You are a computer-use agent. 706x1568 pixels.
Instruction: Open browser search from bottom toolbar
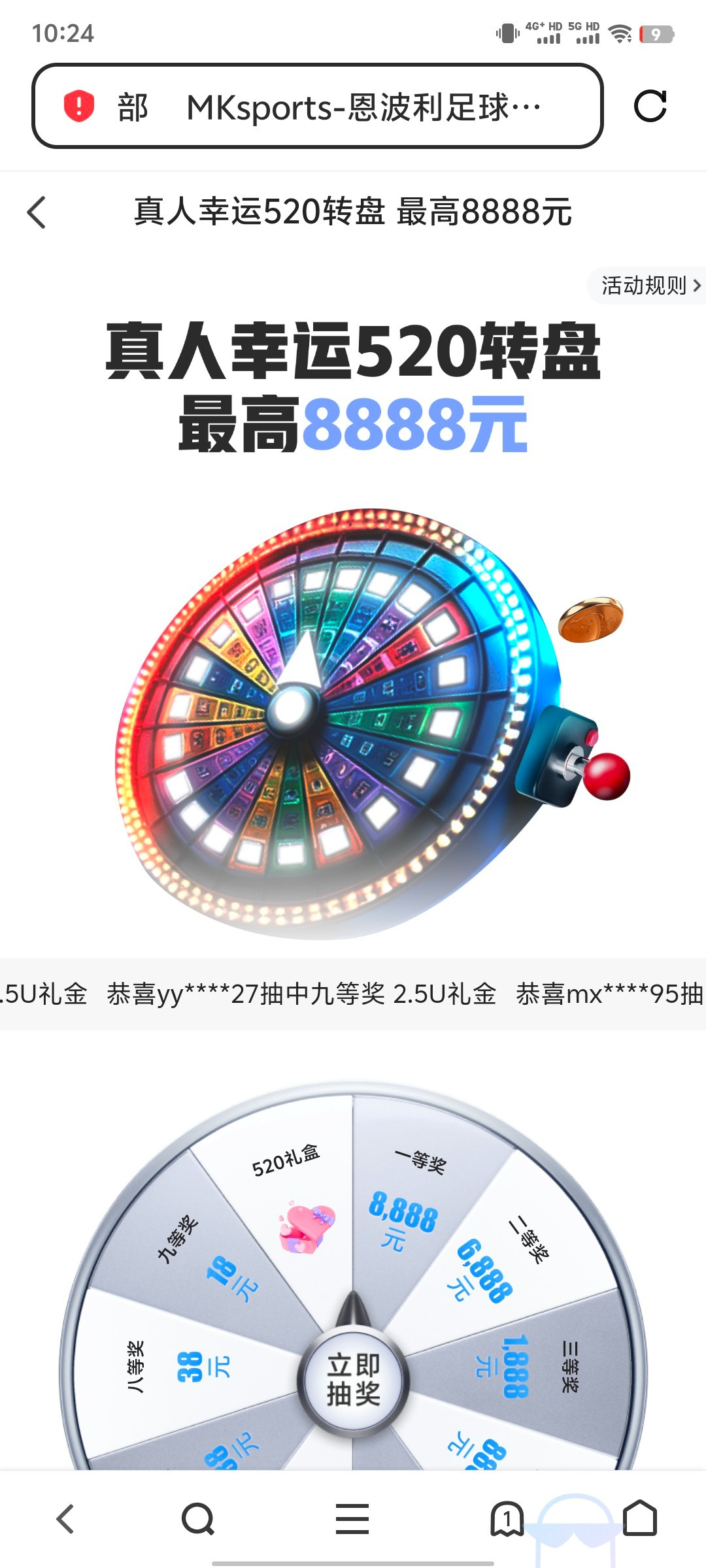[x=198, y=1518]
